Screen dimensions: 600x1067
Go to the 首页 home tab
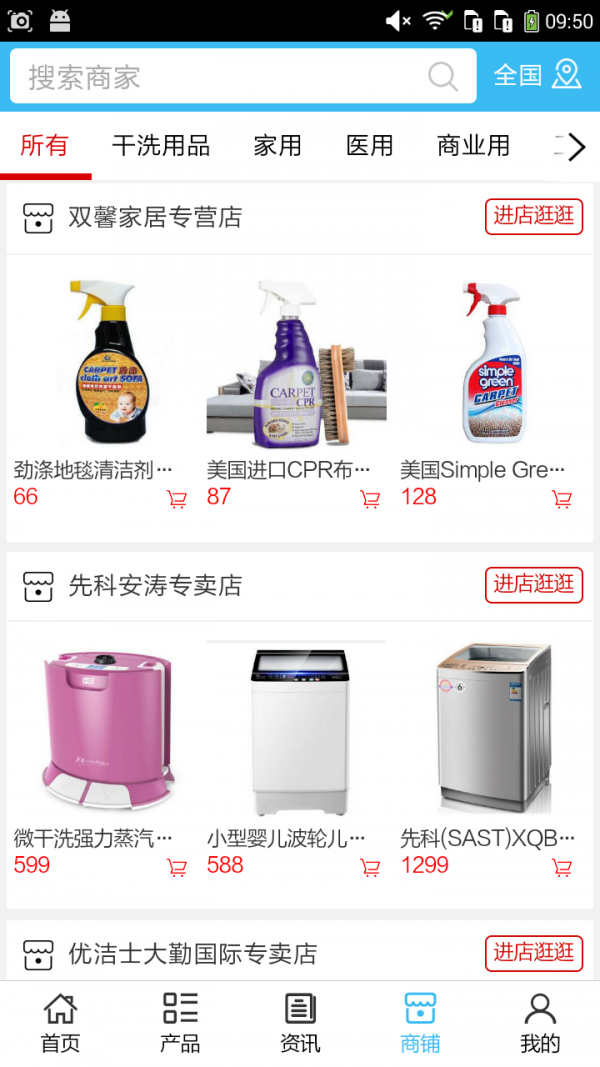(x=60, y=1023)
